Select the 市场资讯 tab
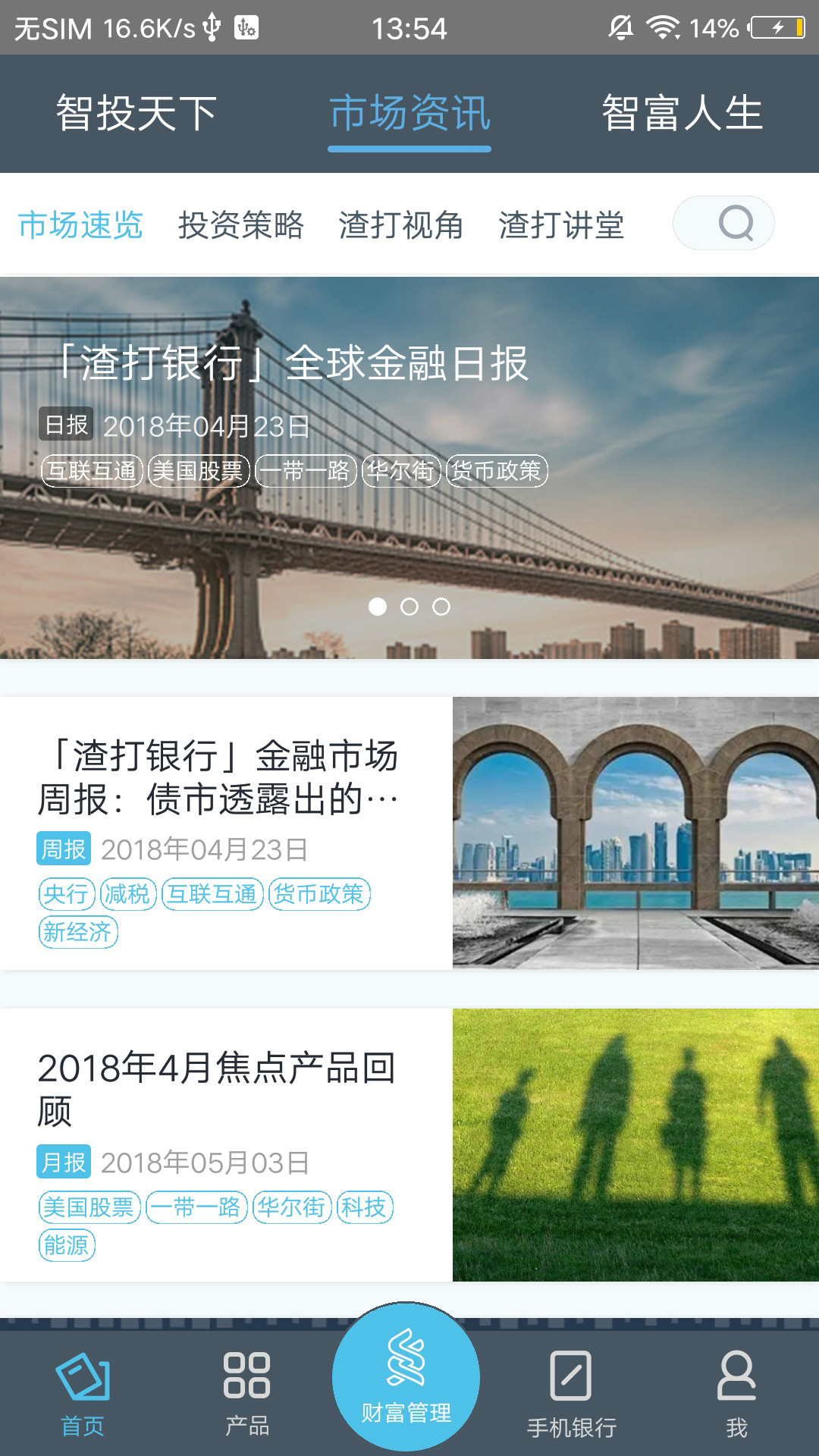The image size is (819, 1456). (409, 114)
